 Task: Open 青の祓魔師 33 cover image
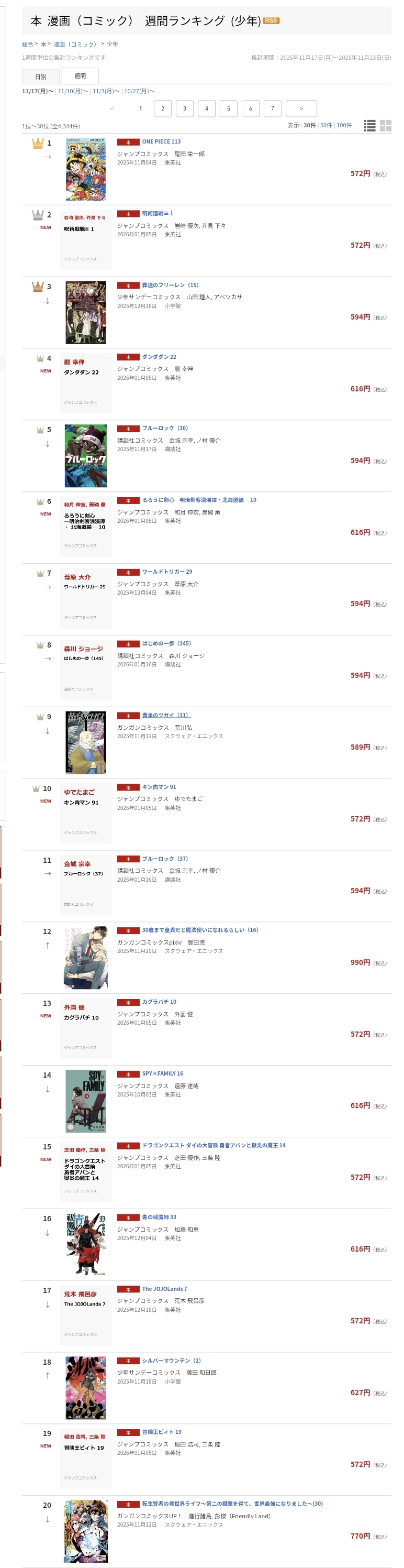86,1245
